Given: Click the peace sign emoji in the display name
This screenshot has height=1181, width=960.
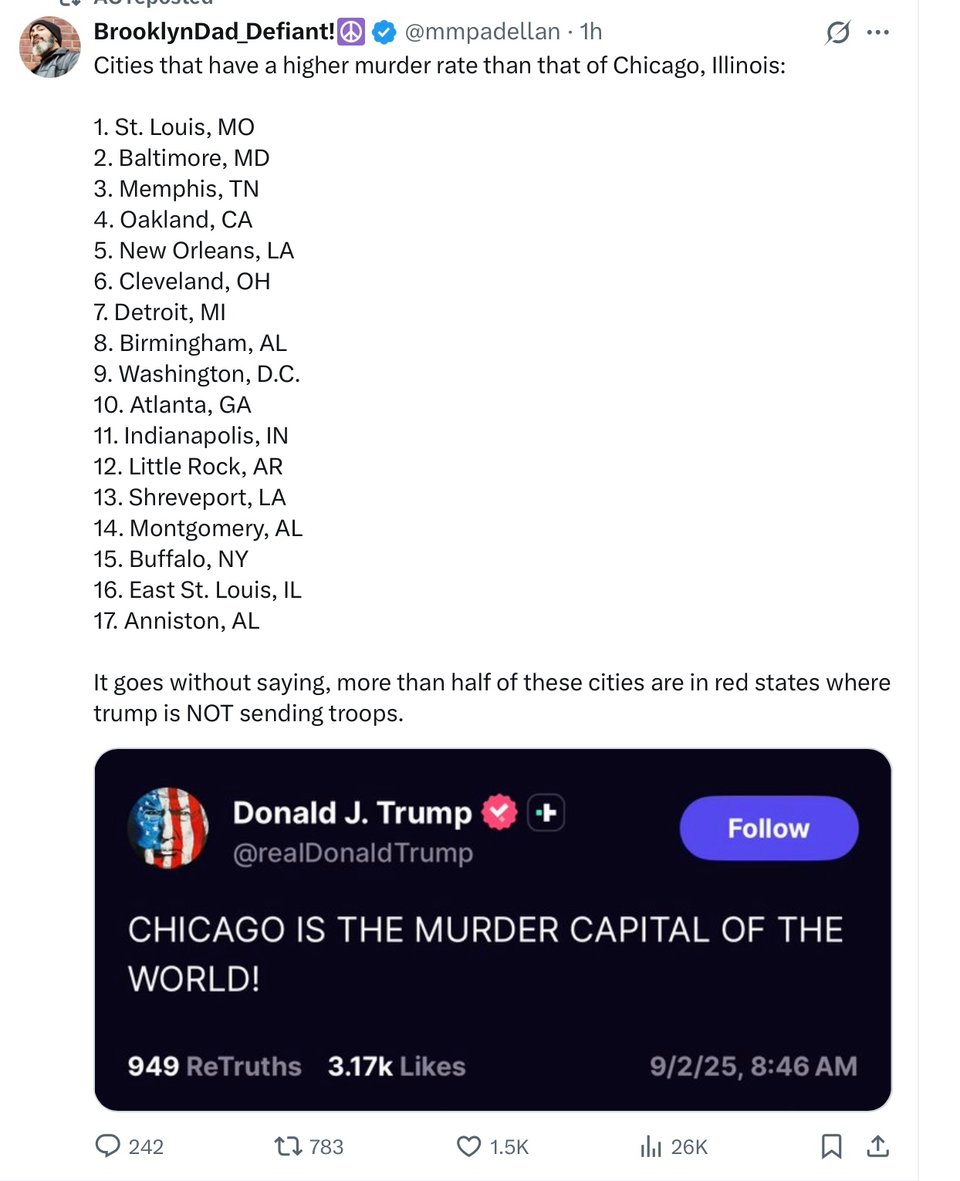Looking at the screenshot, I should (x=350, y=31).
